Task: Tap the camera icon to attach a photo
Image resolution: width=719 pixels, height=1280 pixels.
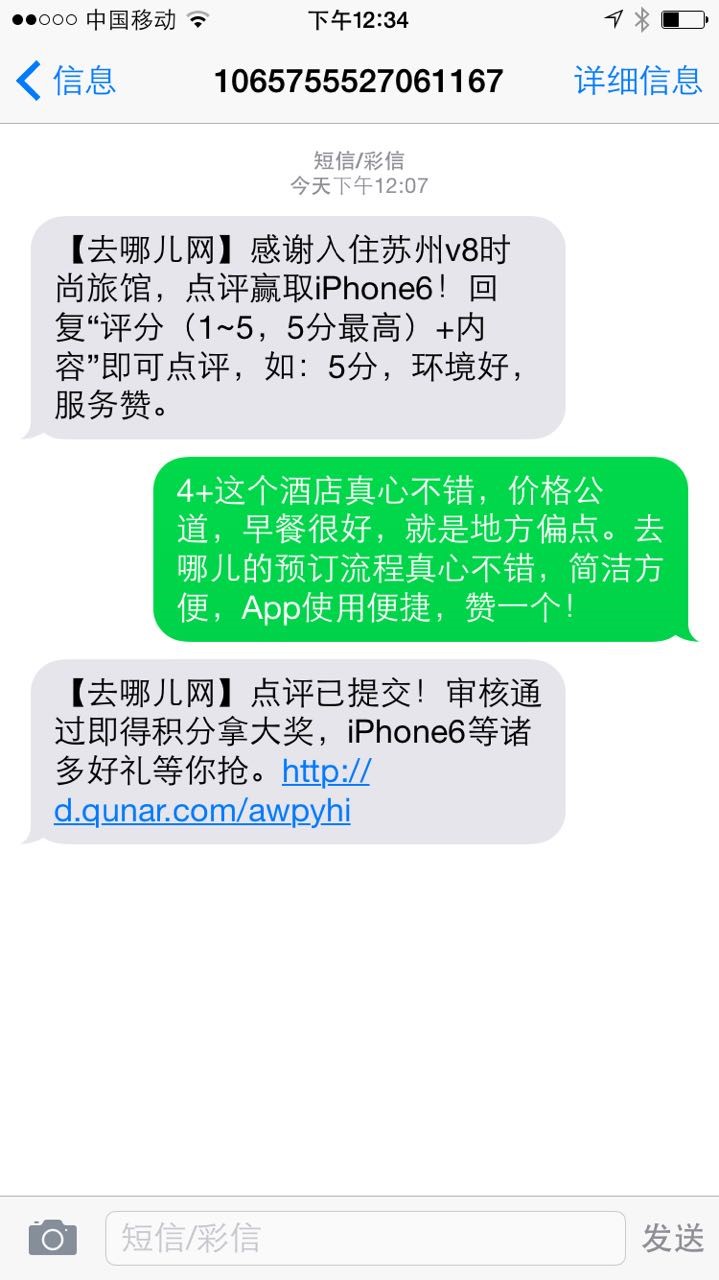Action: (x=52, y=1238)
